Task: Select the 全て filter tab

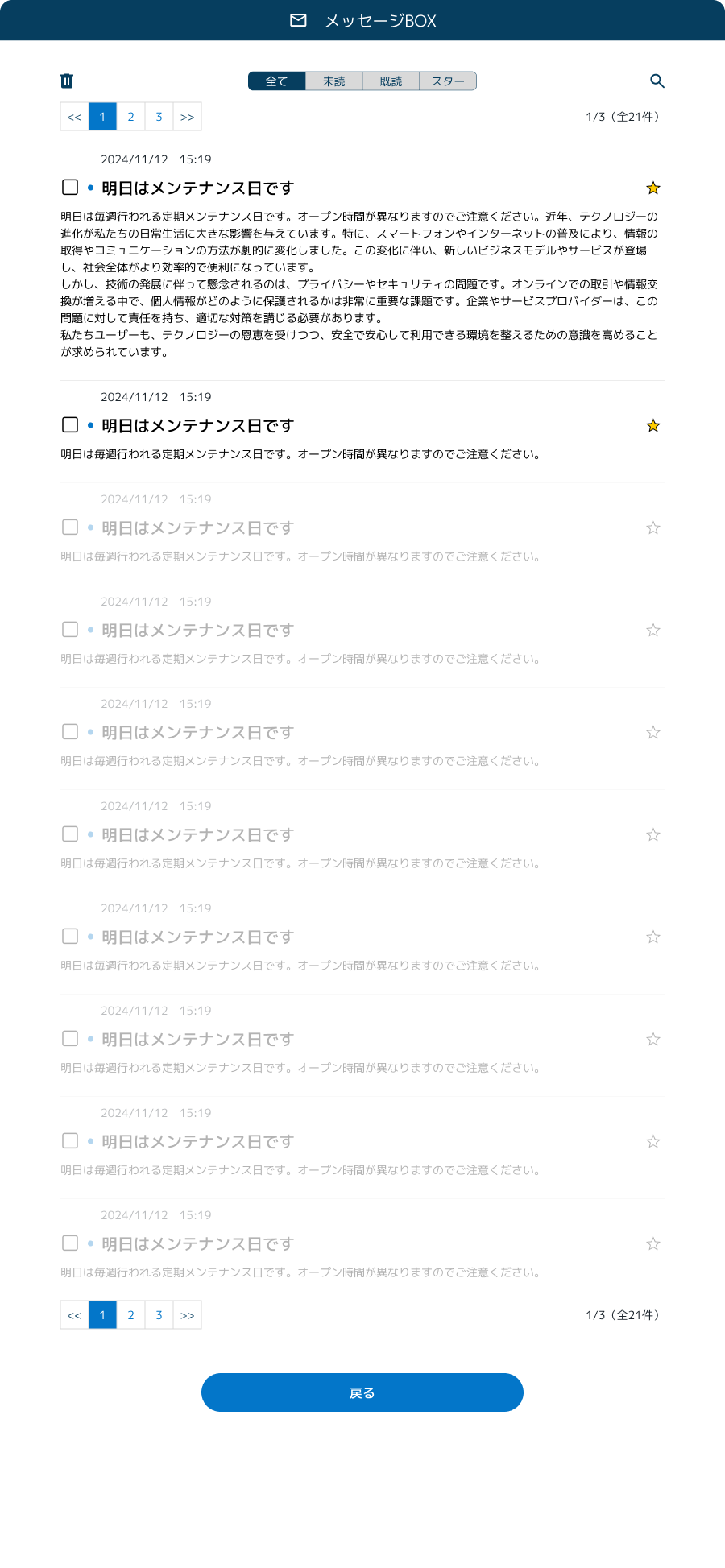Action: [277, 81]
